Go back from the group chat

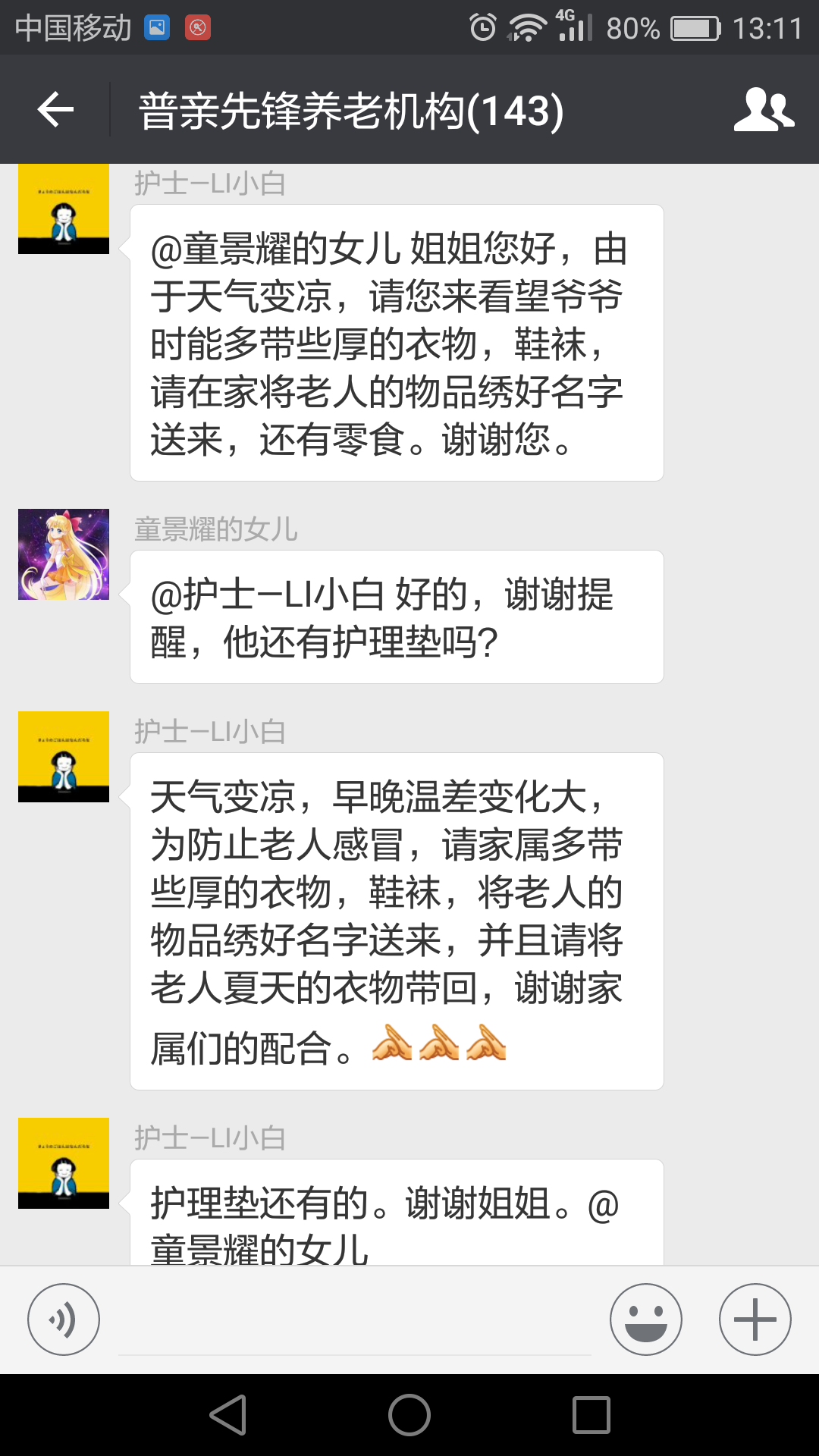pyautogui.click(x=55, y=110)
